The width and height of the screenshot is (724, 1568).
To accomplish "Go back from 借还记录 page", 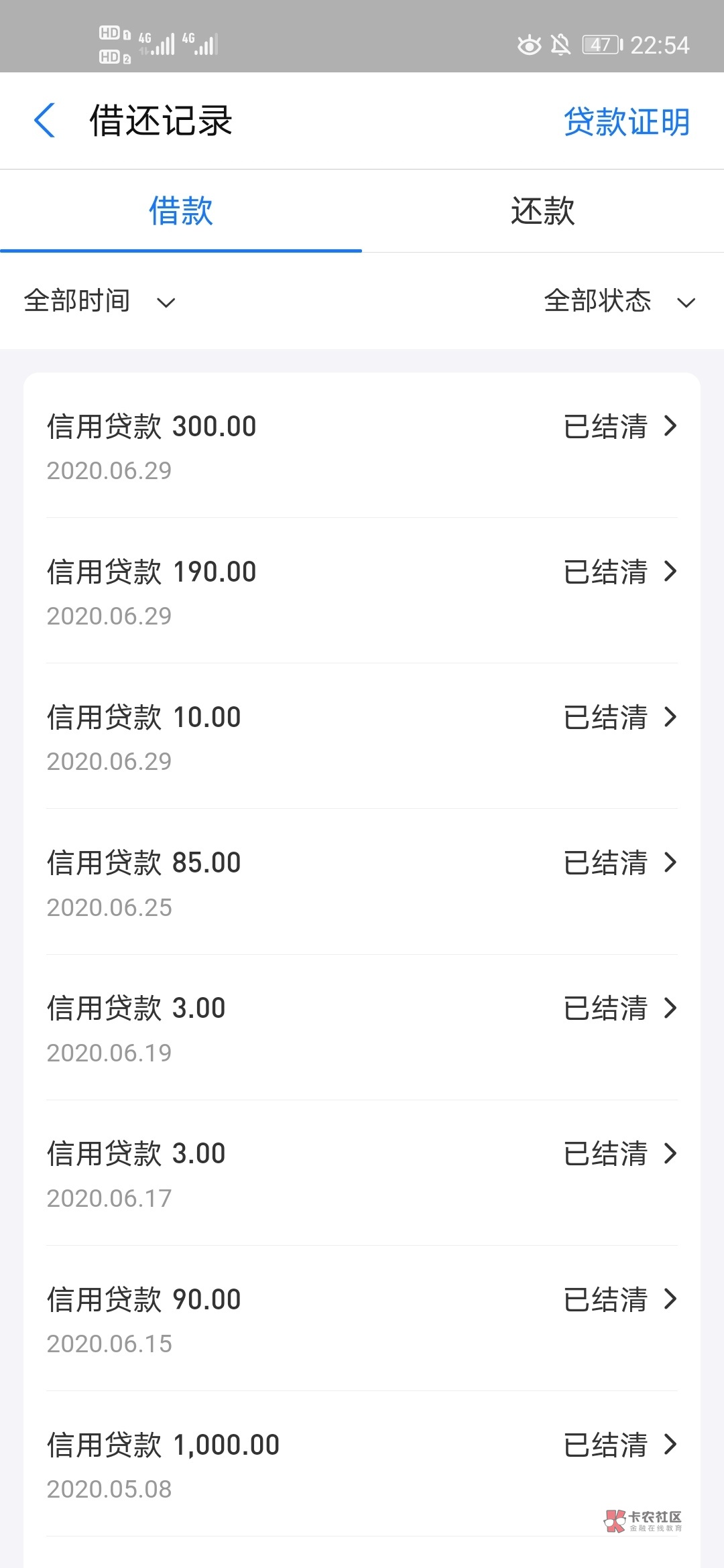I will point(44,121).
